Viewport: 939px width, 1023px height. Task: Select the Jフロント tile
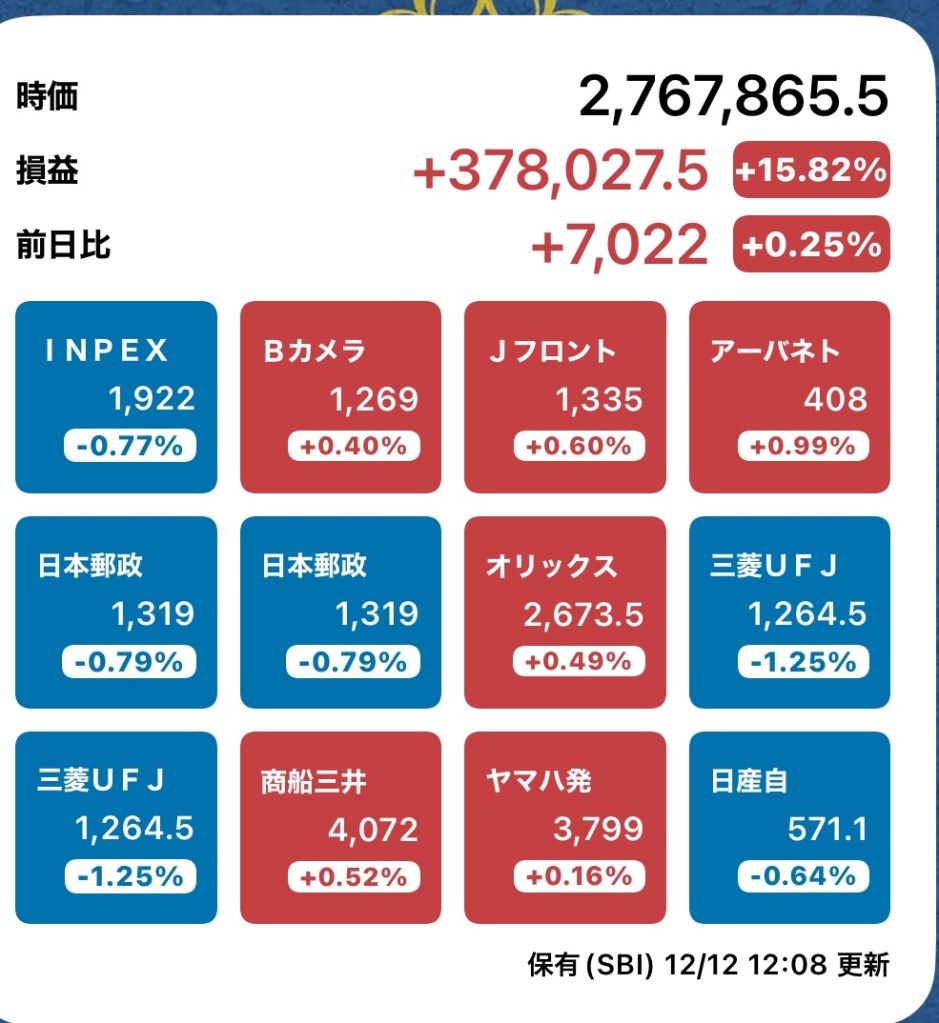(x=565, y=397)
